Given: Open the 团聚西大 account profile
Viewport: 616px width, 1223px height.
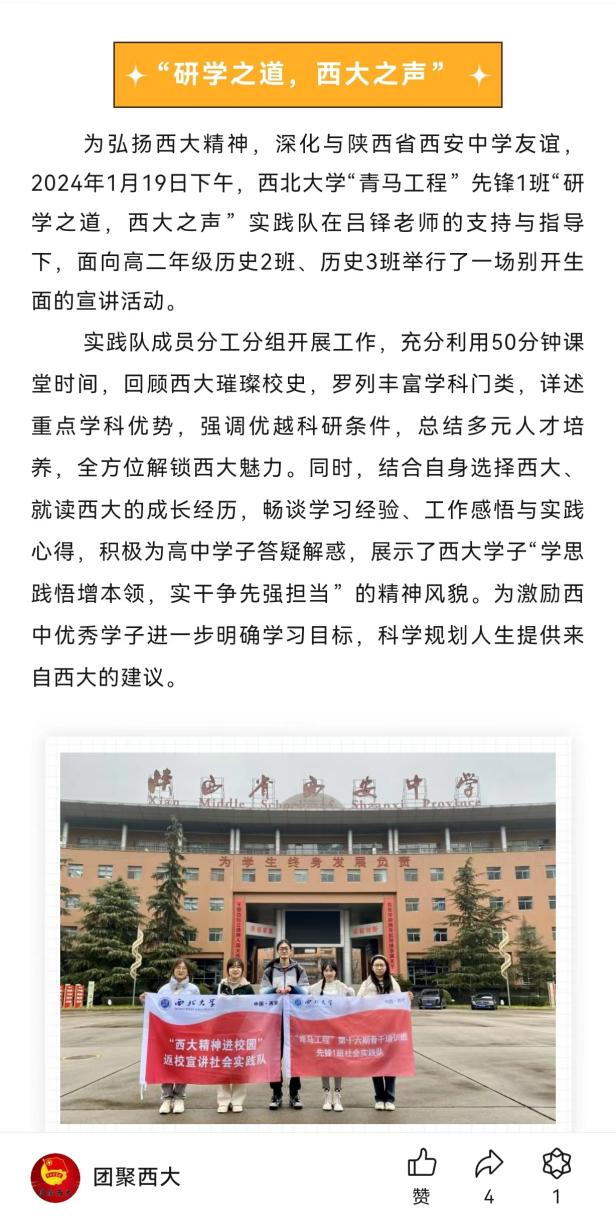Looking at the screenshot, I should pyautogui.click(x=136, y=1177).
